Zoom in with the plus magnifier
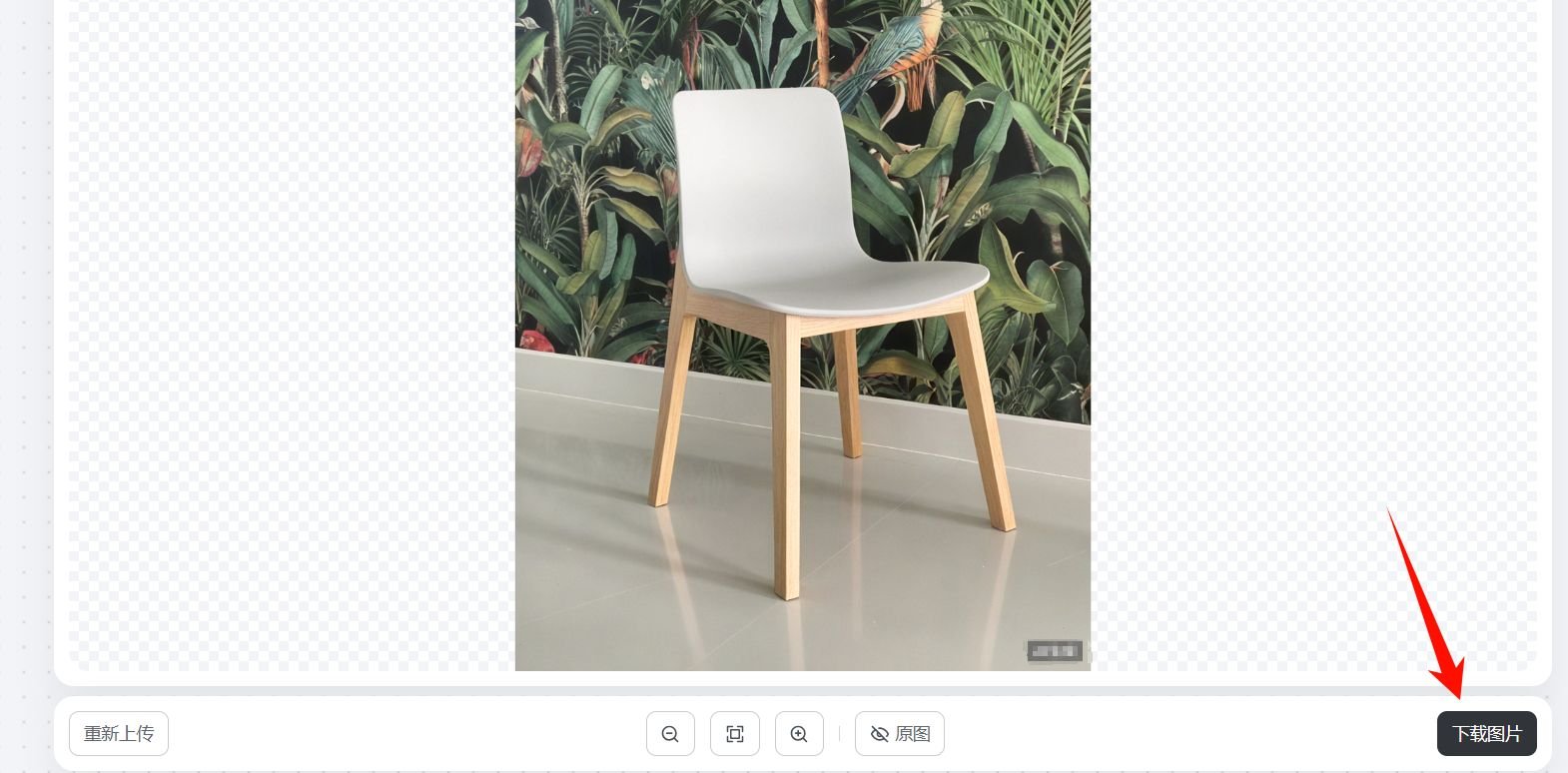1568x773 pixels. (x=799, y=734)
